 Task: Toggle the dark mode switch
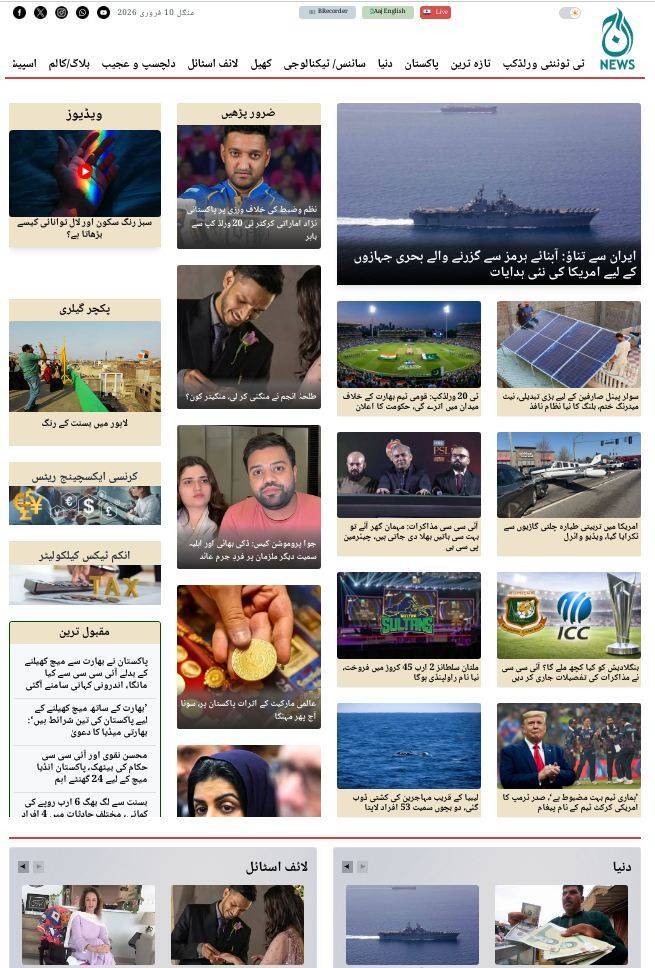point(570,13)
